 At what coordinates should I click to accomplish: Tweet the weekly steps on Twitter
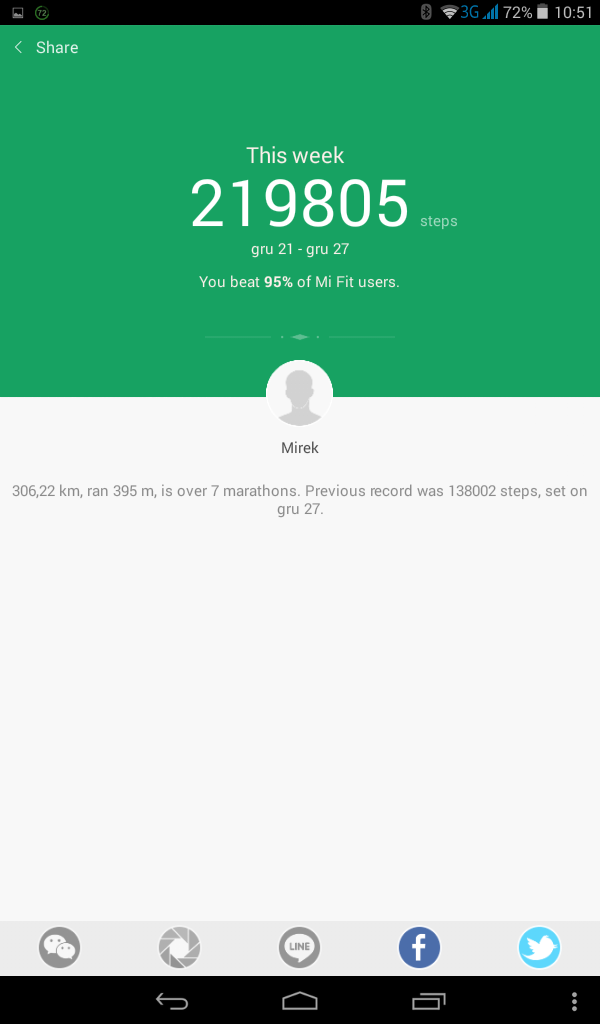[x=539, y=947]
